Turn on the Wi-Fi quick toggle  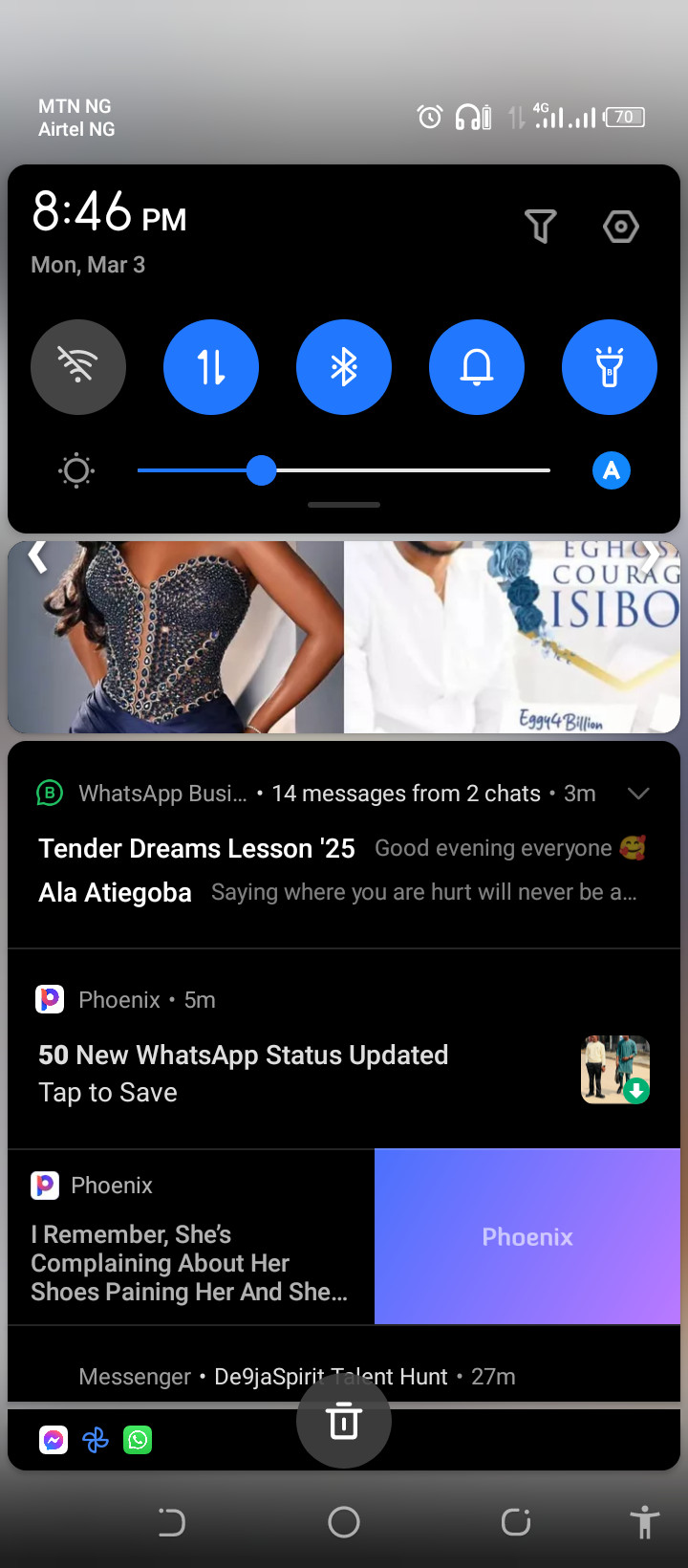78,367
